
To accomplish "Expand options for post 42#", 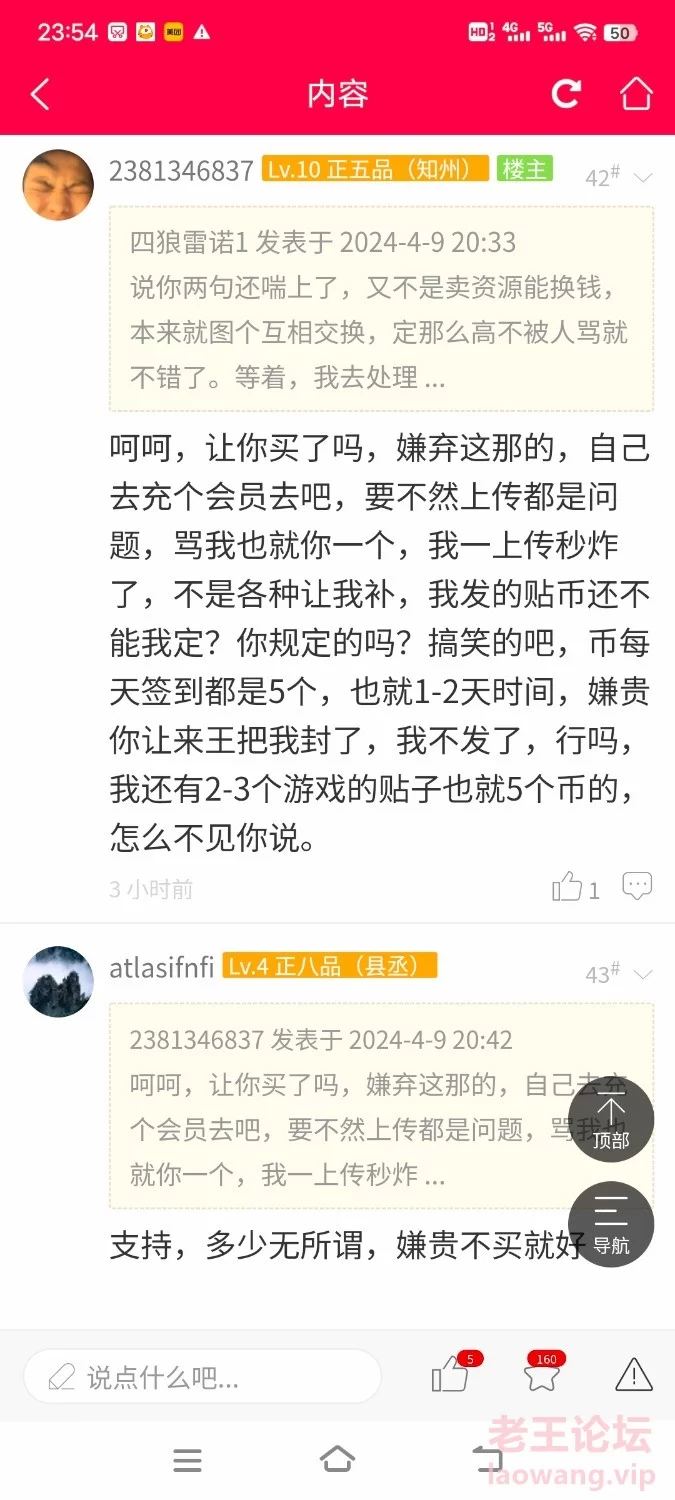I will tap(643, 178).
